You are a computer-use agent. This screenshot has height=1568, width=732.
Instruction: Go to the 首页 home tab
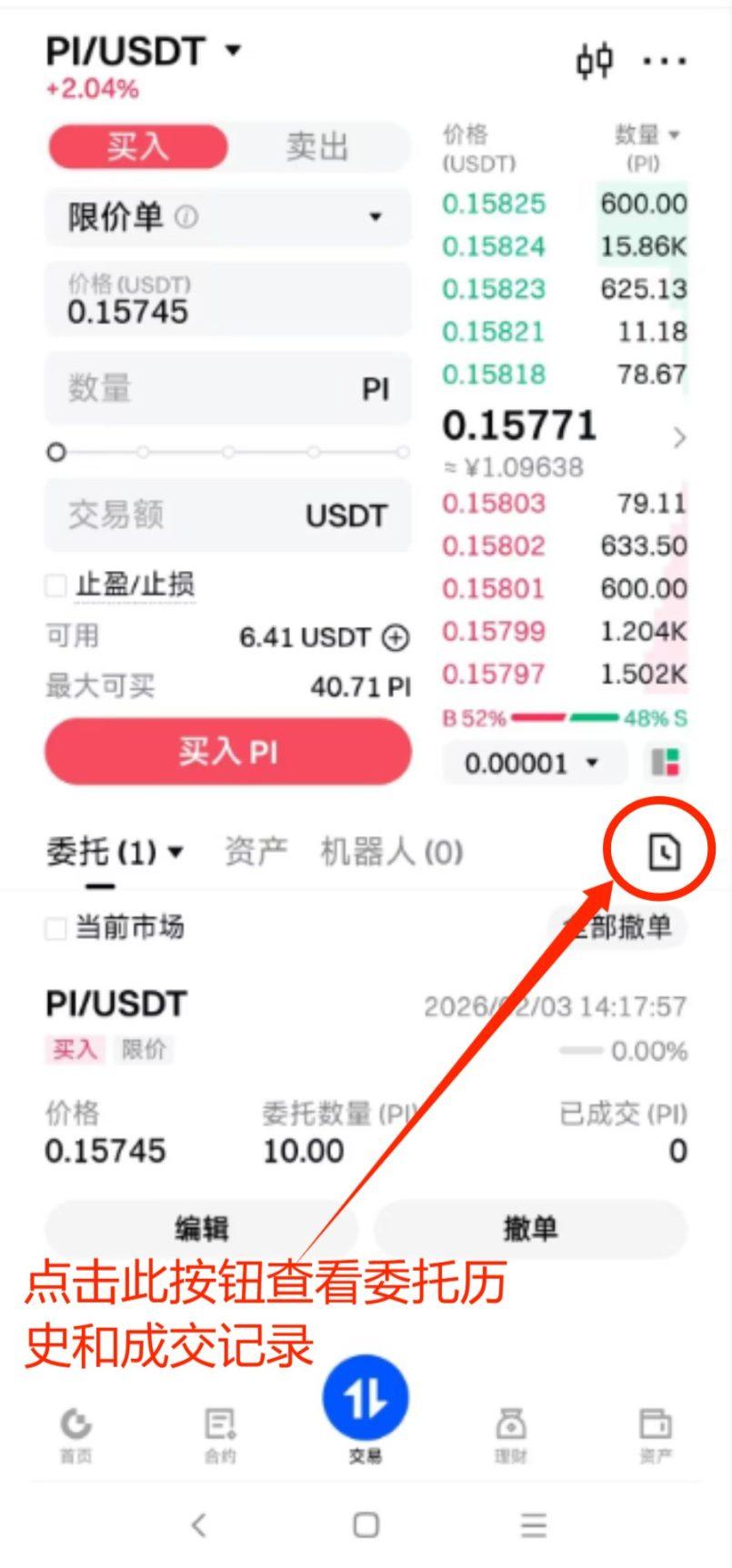point(75,1433)
